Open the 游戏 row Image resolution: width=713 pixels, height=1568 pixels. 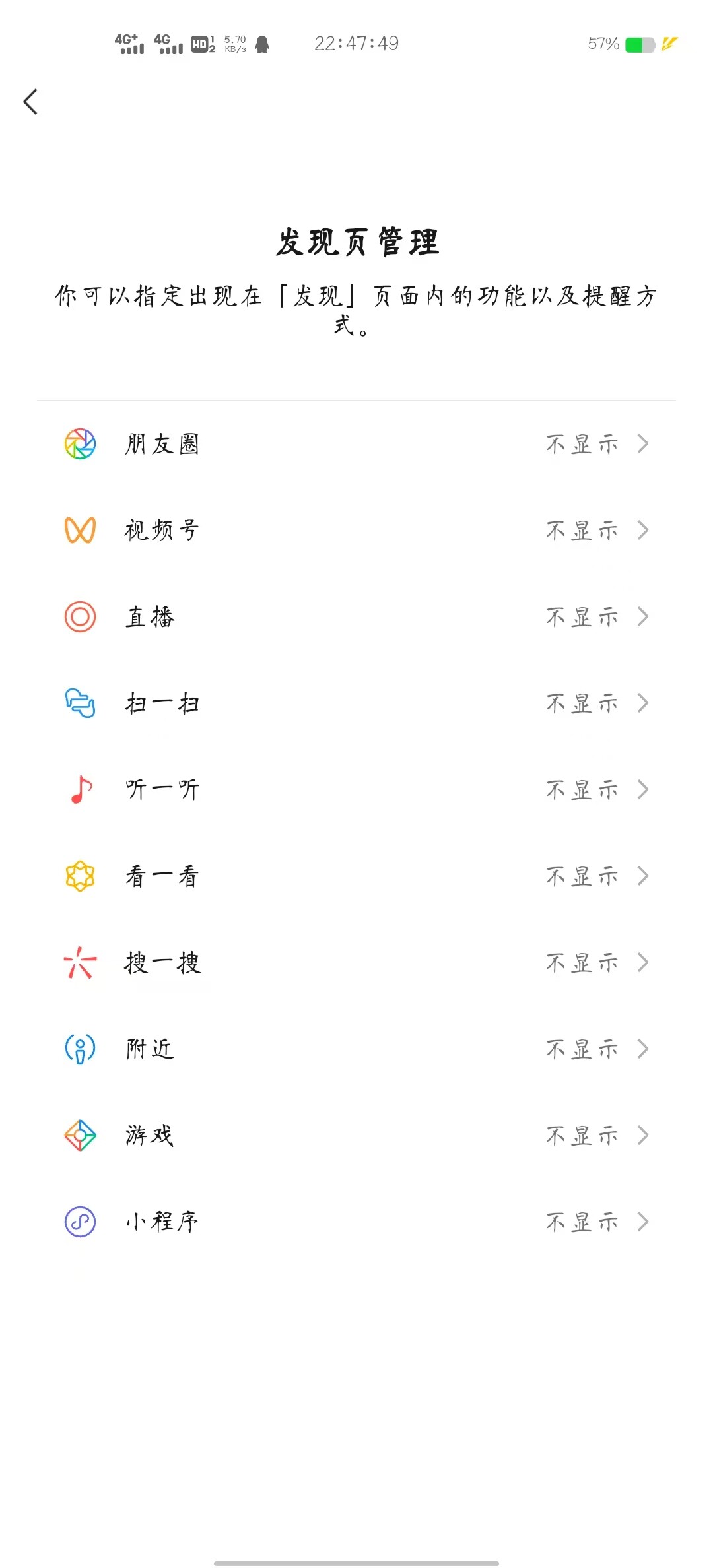point(356,1136)
